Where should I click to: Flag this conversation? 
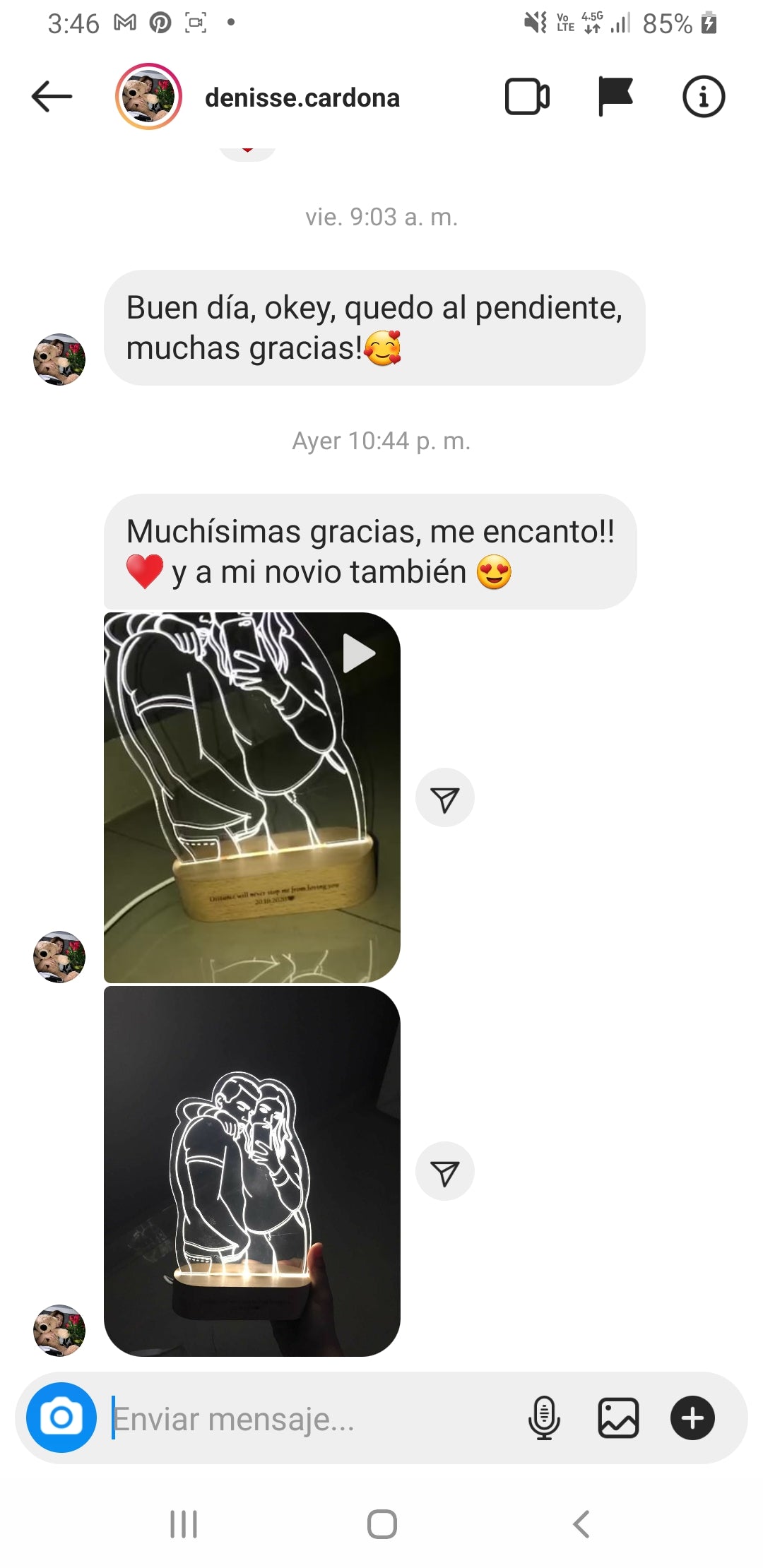pos(615,96)
